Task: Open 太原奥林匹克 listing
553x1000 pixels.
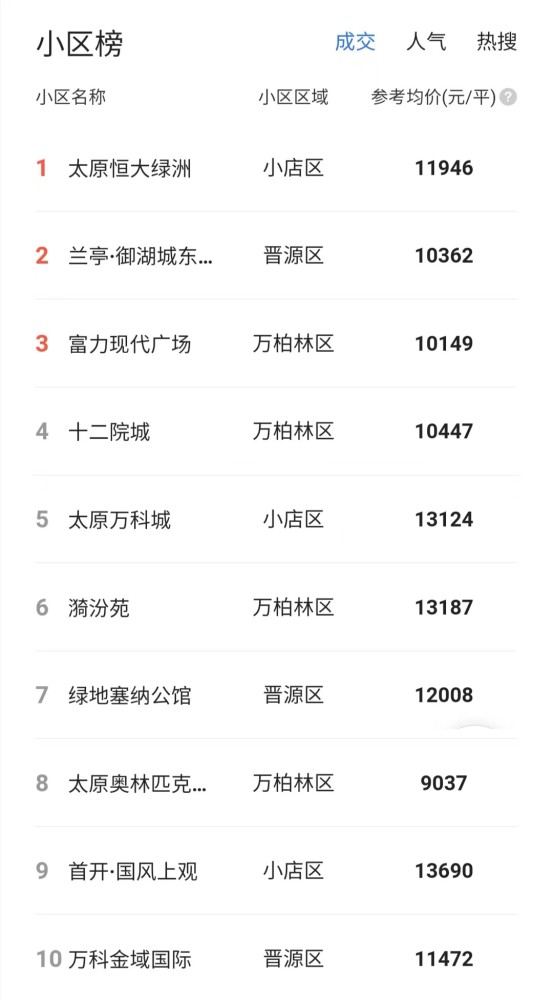Action: 276,783
